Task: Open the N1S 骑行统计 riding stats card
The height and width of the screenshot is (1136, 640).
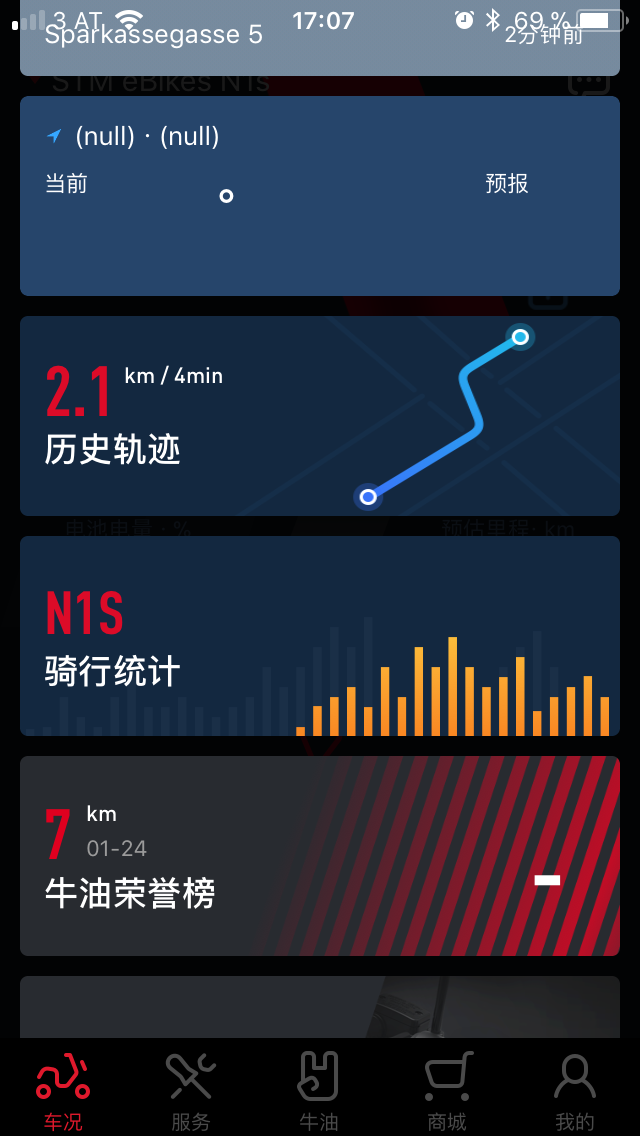Action: point(320,636)
